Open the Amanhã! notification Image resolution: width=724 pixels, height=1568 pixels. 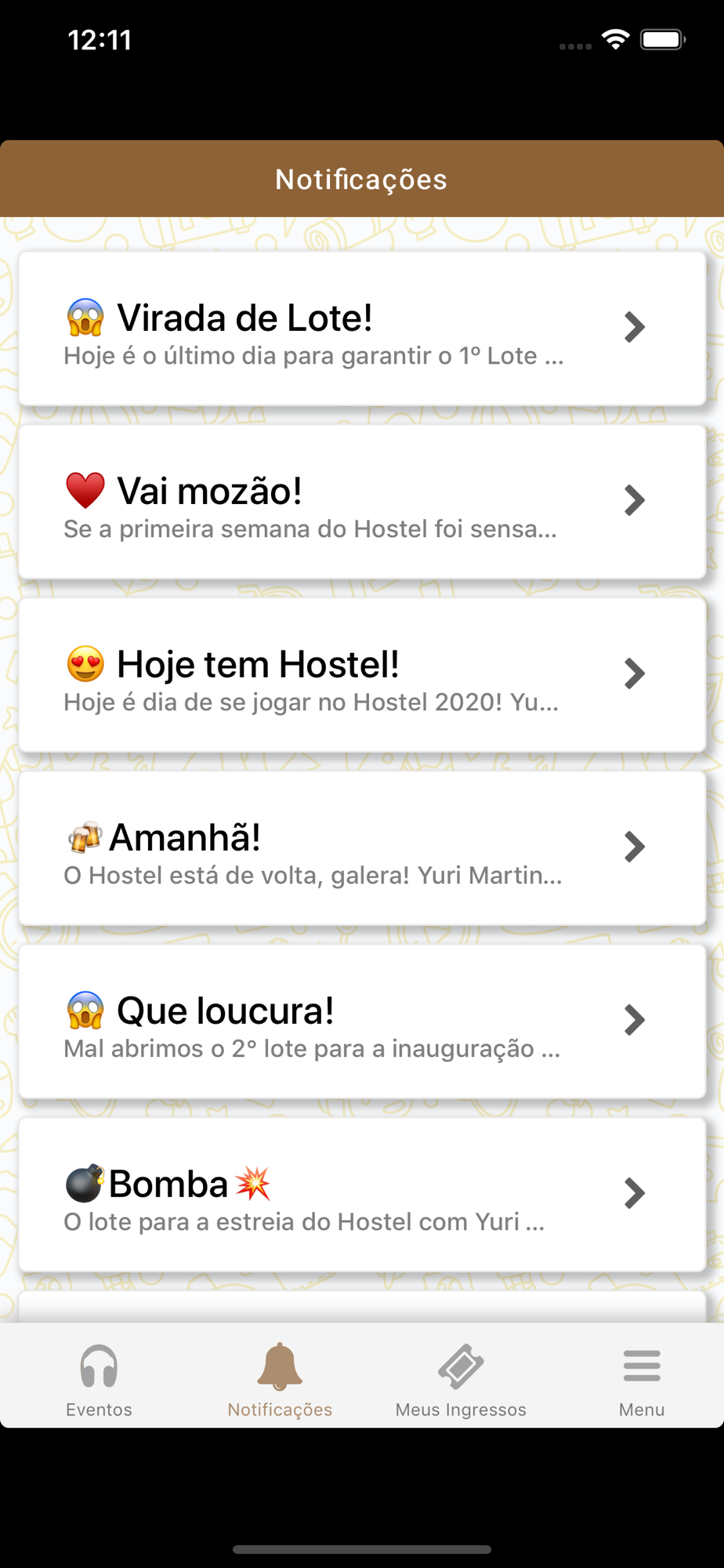tap(362, 848)
